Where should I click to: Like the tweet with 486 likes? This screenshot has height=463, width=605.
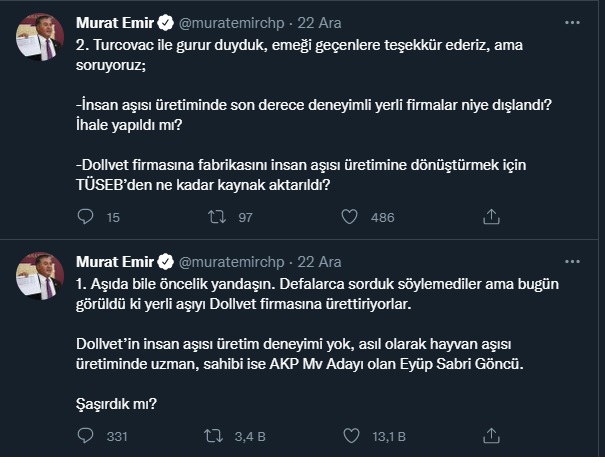350,217
